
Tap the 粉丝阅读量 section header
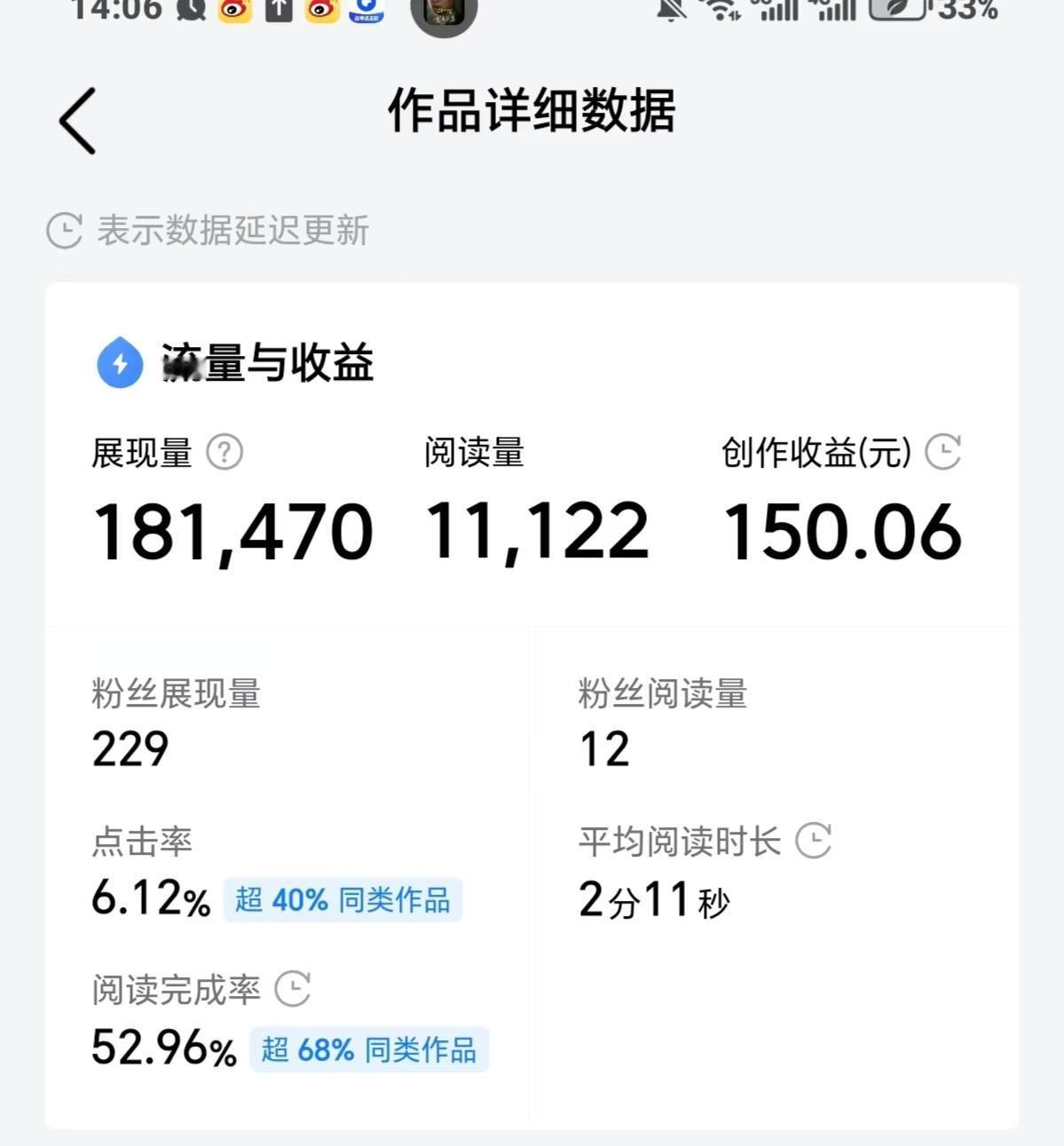click(x=661, y=695)
